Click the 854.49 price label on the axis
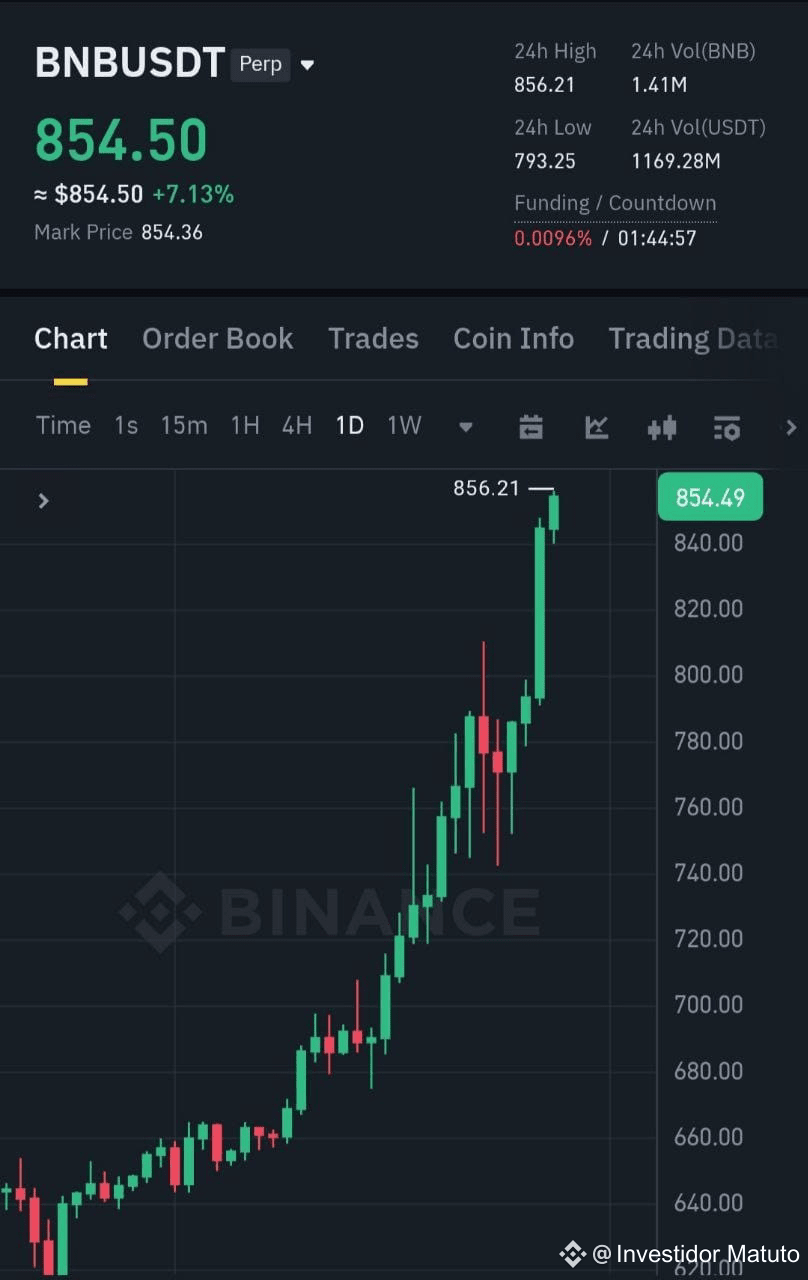This screenshot has width=808, height=1280. coord(710,496)
